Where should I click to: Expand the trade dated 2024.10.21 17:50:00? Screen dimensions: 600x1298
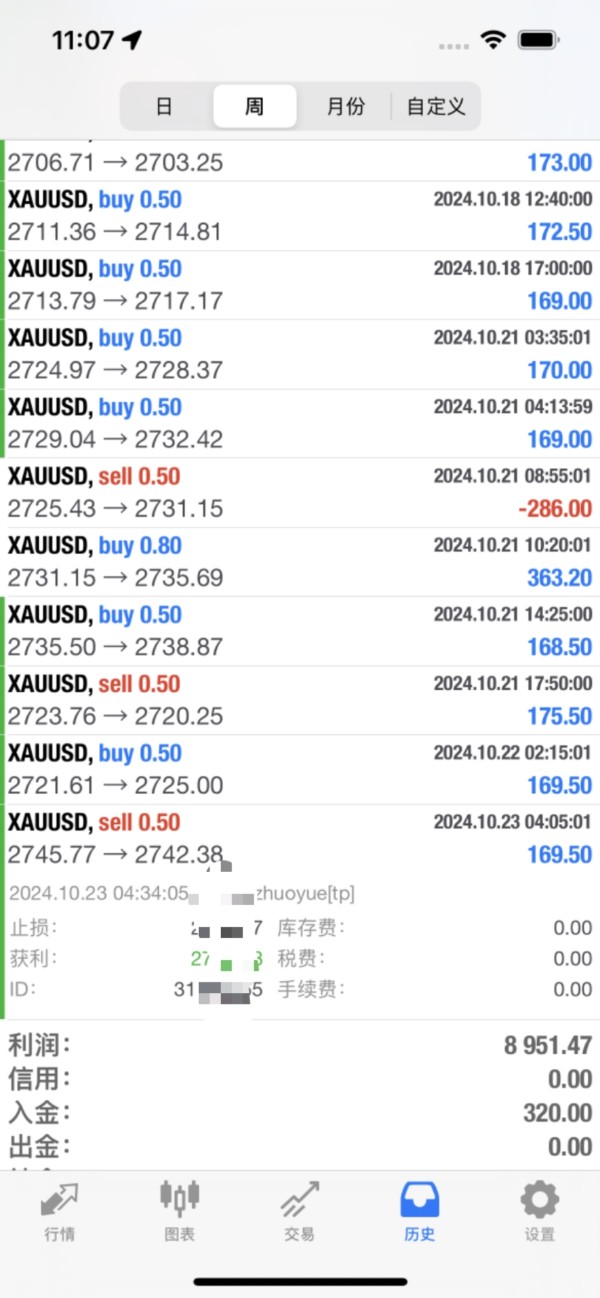pos(300,700)
